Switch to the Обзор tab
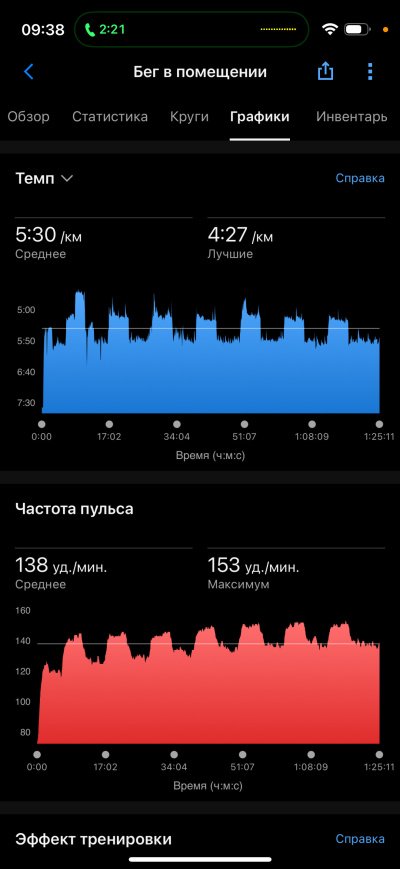The image size is (400, 869). tap(28, 117)
